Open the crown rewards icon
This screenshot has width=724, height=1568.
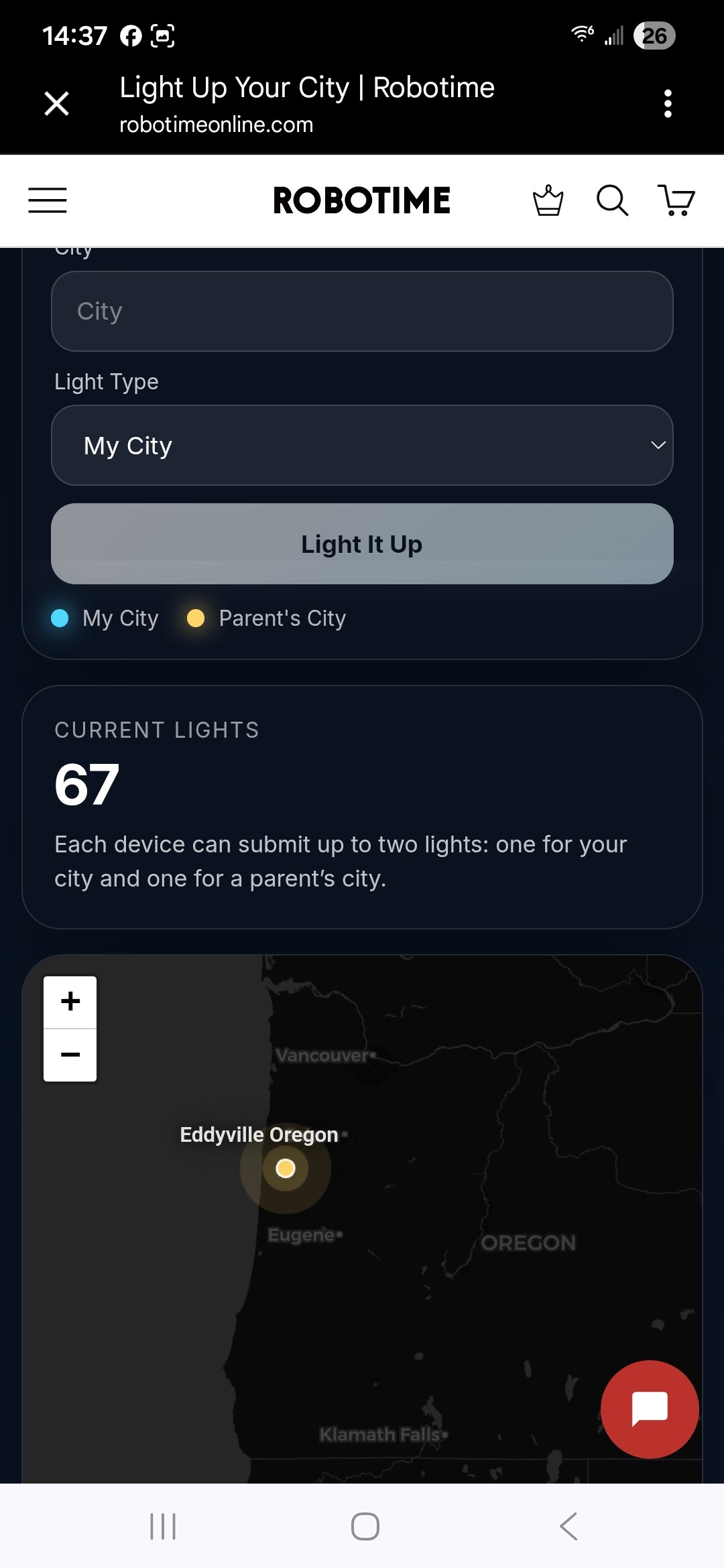pyautogui.click(x=548, y=200)
